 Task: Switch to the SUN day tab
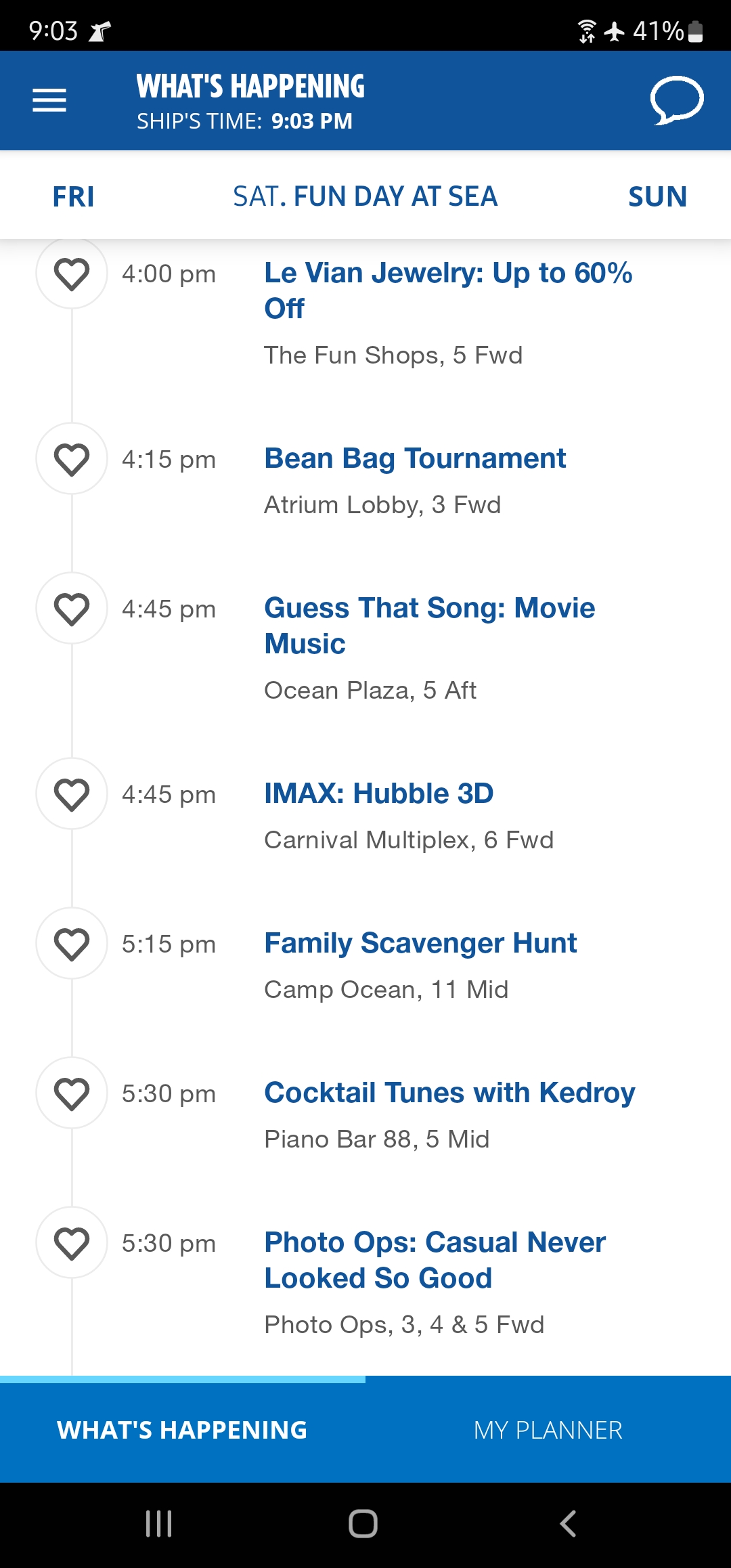[657, 196]
